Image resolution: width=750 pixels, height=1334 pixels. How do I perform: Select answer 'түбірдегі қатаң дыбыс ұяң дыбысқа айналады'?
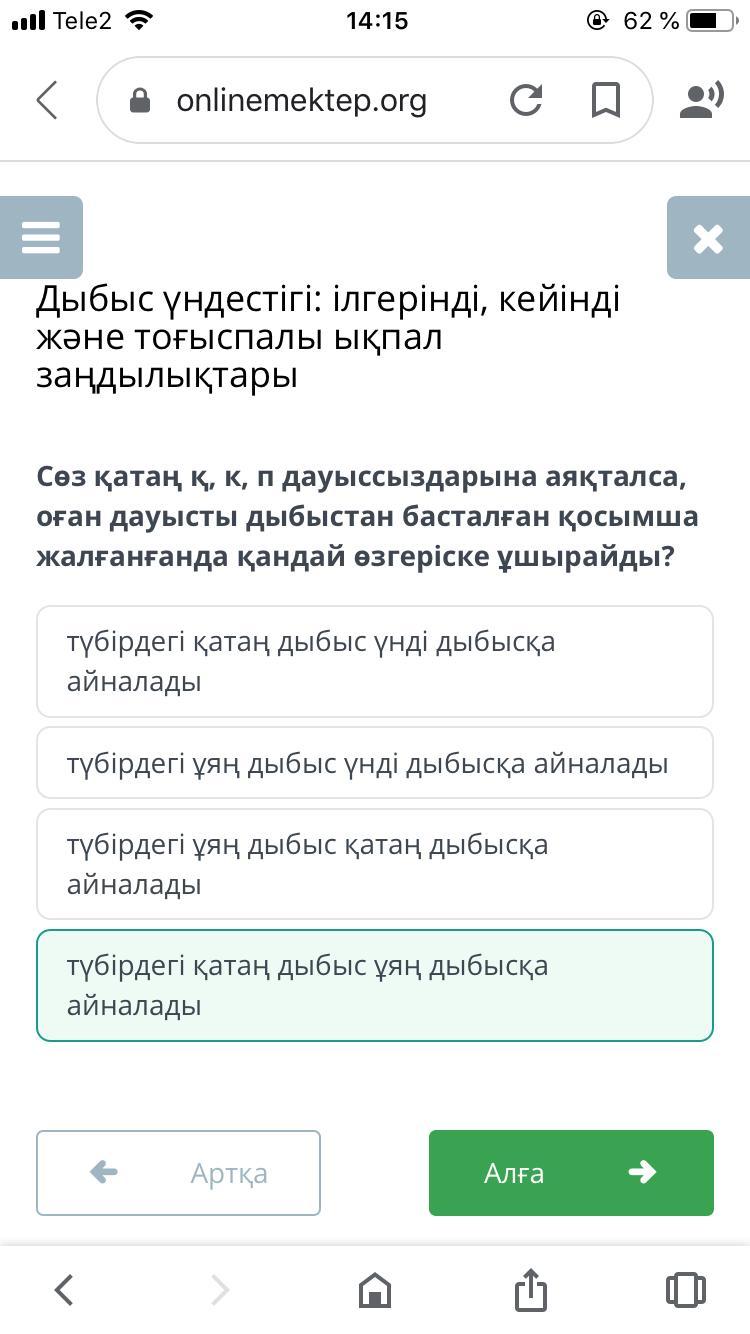coord(375,985)
